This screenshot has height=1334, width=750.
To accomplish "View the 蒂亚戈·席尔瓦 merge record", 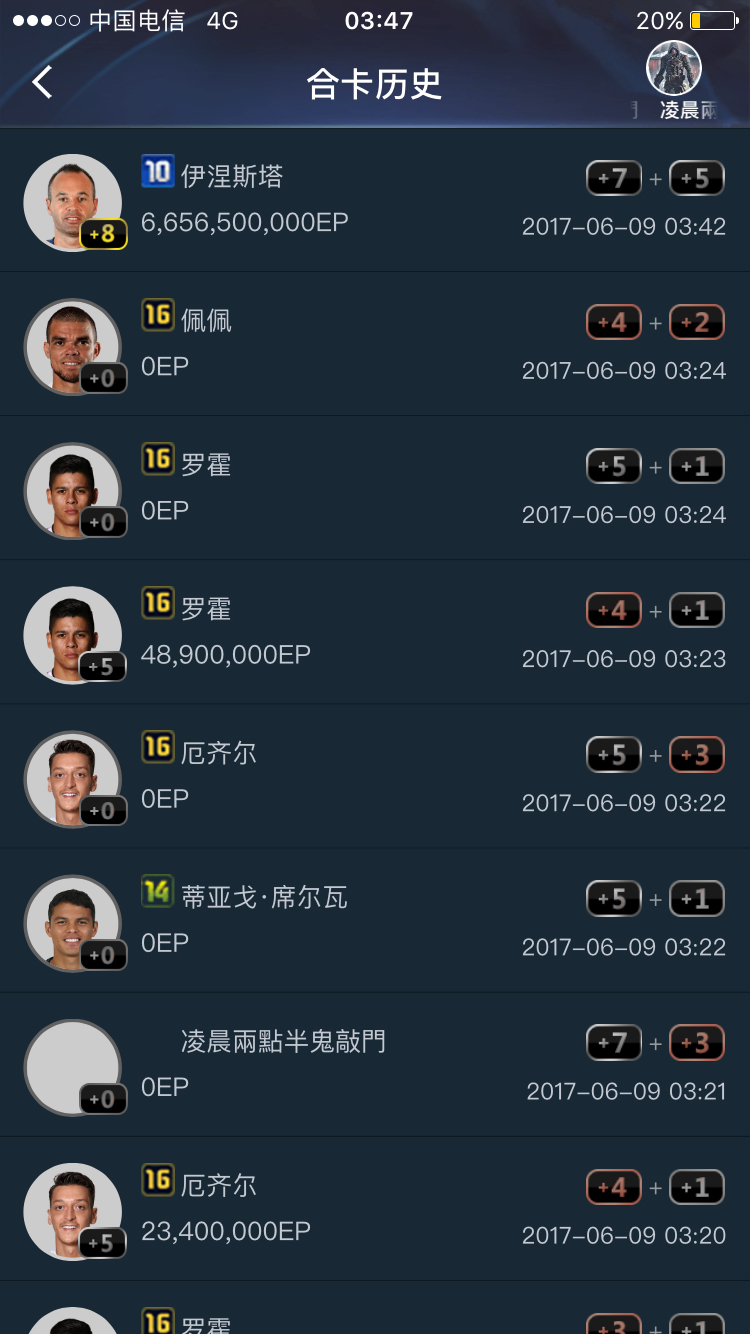I will [x=375, y=920].
